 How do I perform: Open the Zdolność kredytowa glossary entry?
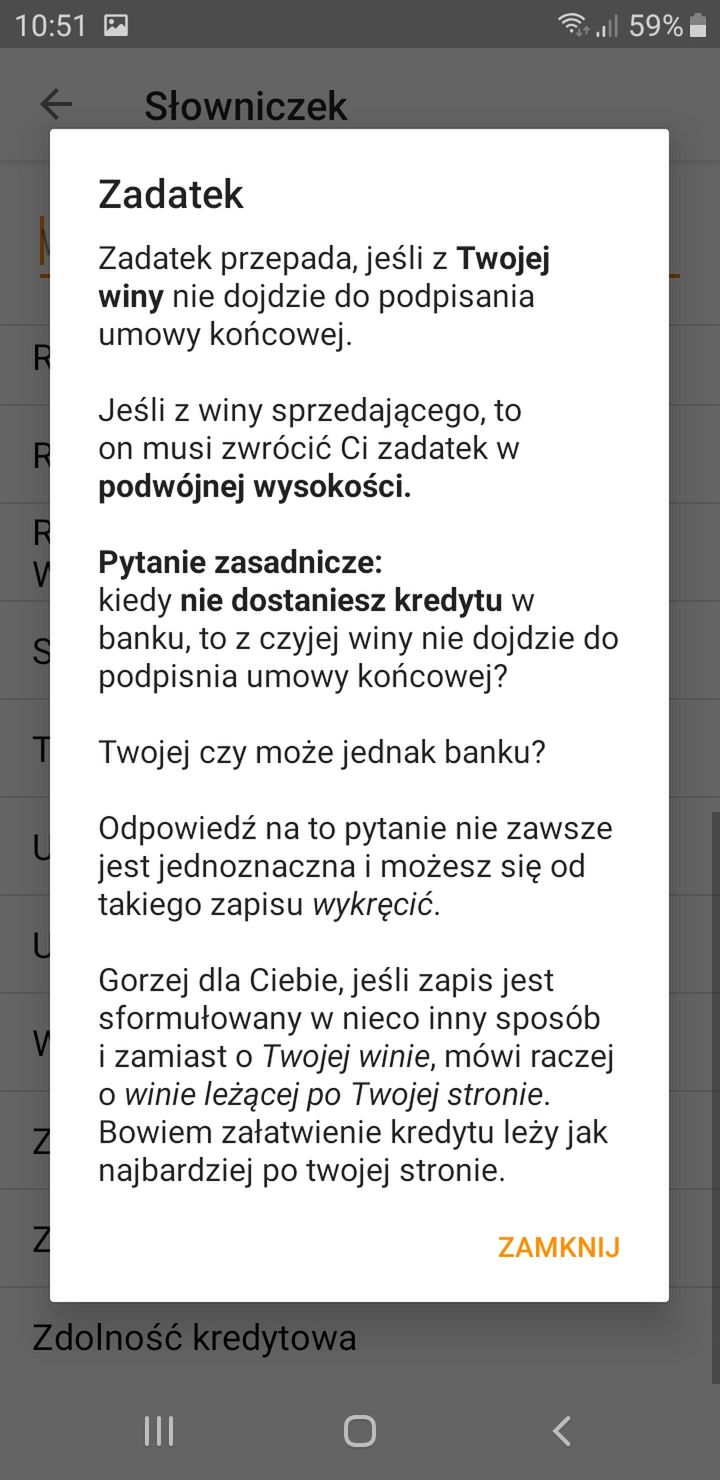click(x=360, y=1337)
